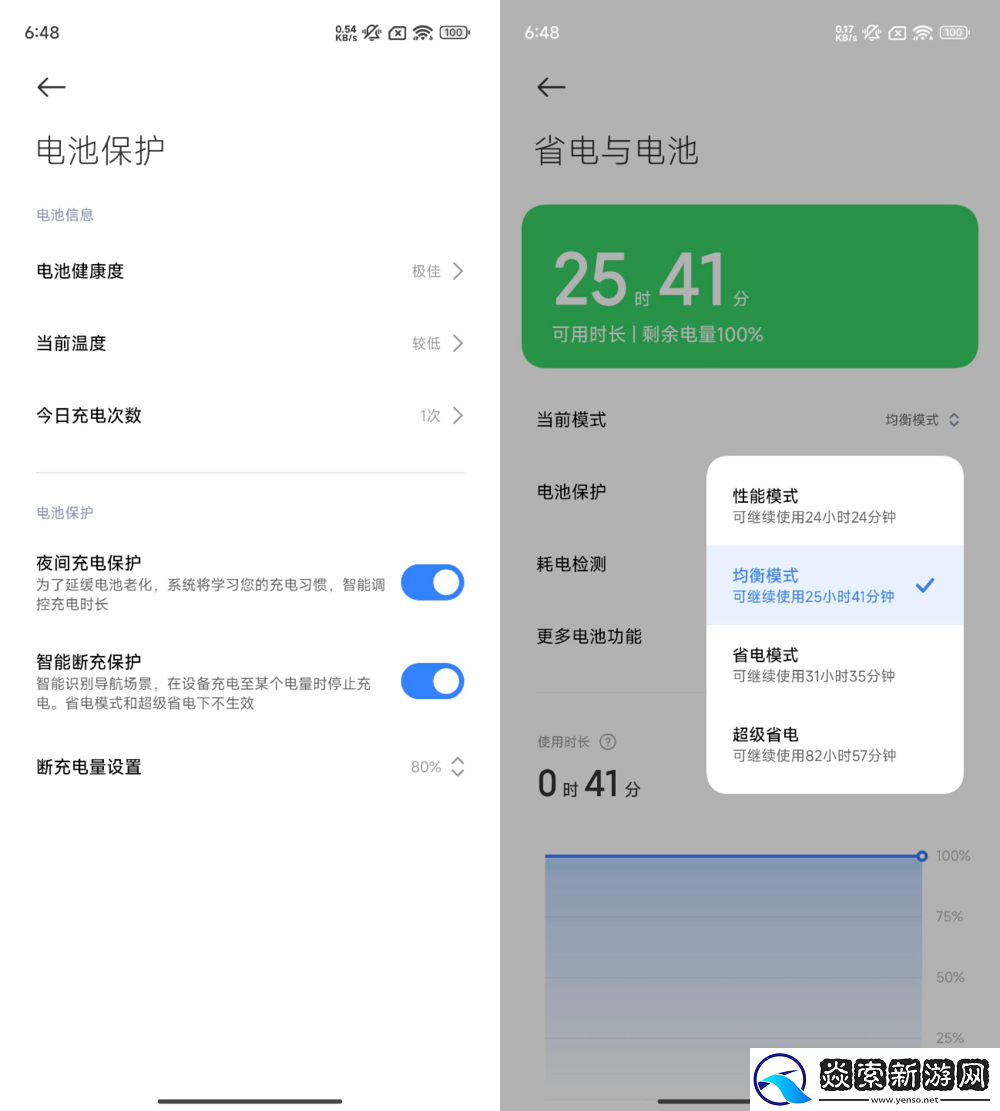Tap the help icon next to 使用时长
The image size is (1000, 1111).
tap(608, 742)
